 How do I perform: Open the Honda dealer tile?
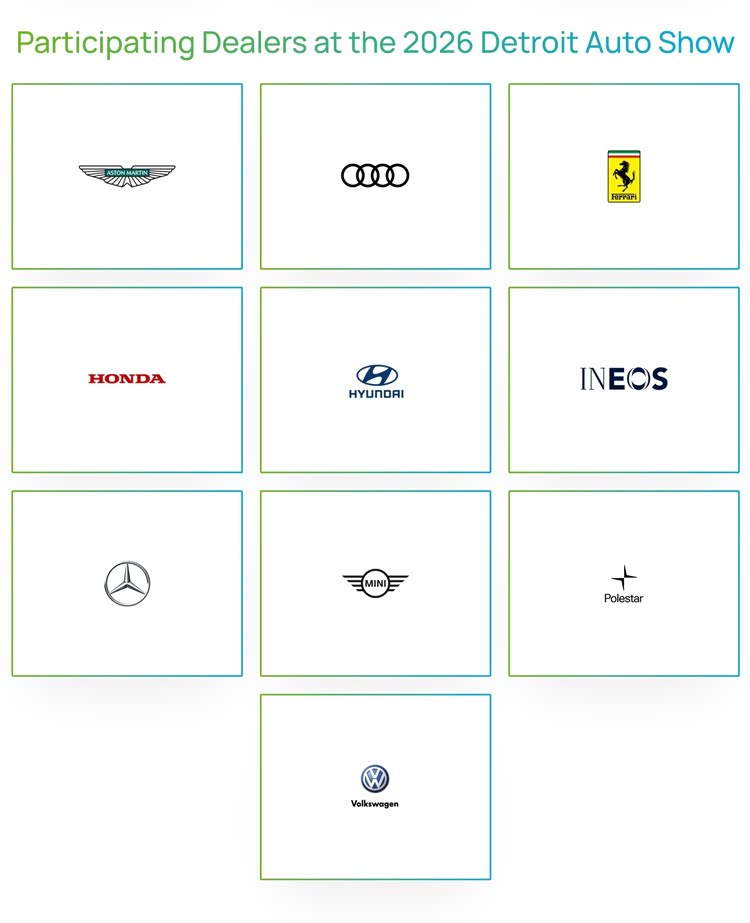pyautogui.click(x=127, y=379)
